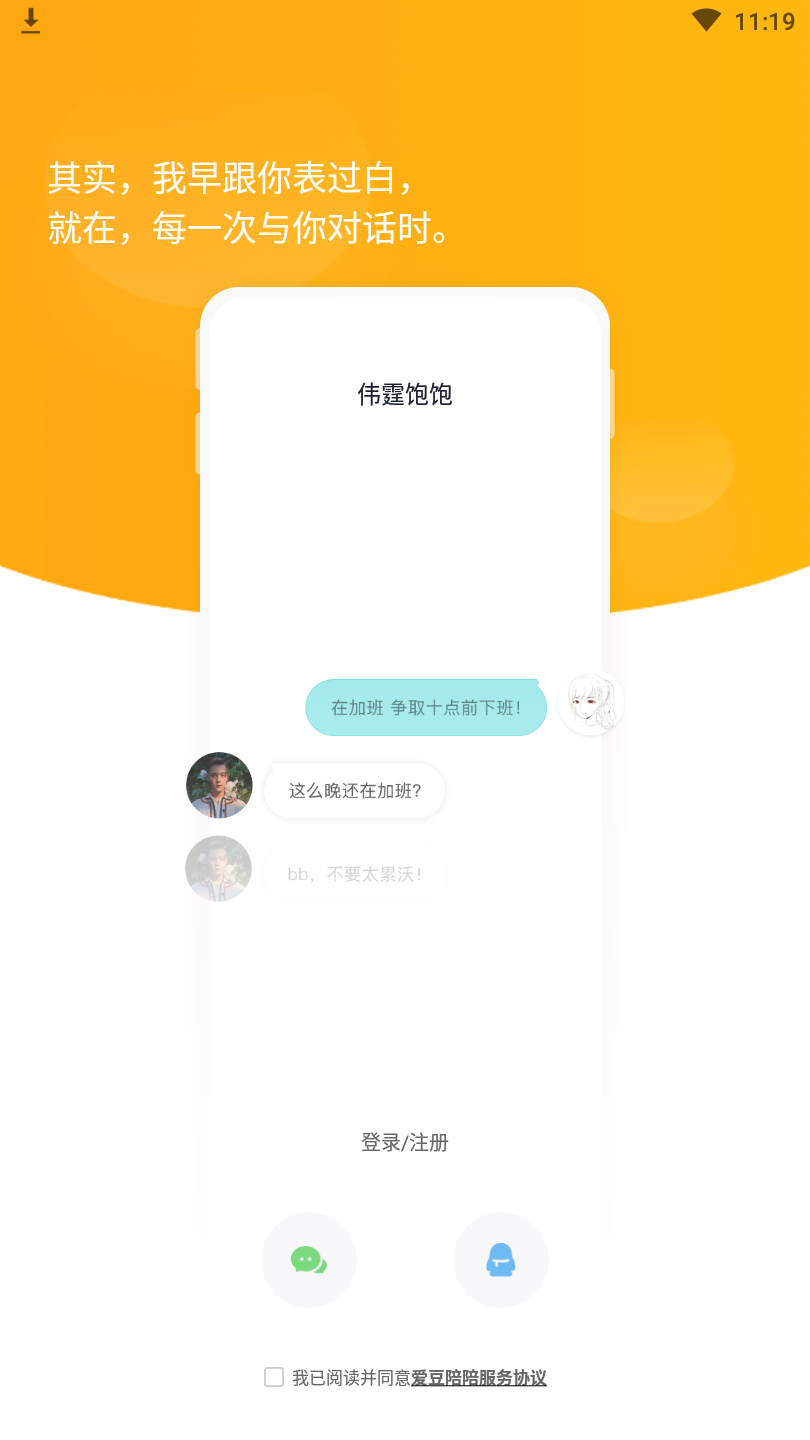Open the 爱豆陪陪服务协议 link
The height and width of the screenshot is (1440, 810).
coord(479,1378)
